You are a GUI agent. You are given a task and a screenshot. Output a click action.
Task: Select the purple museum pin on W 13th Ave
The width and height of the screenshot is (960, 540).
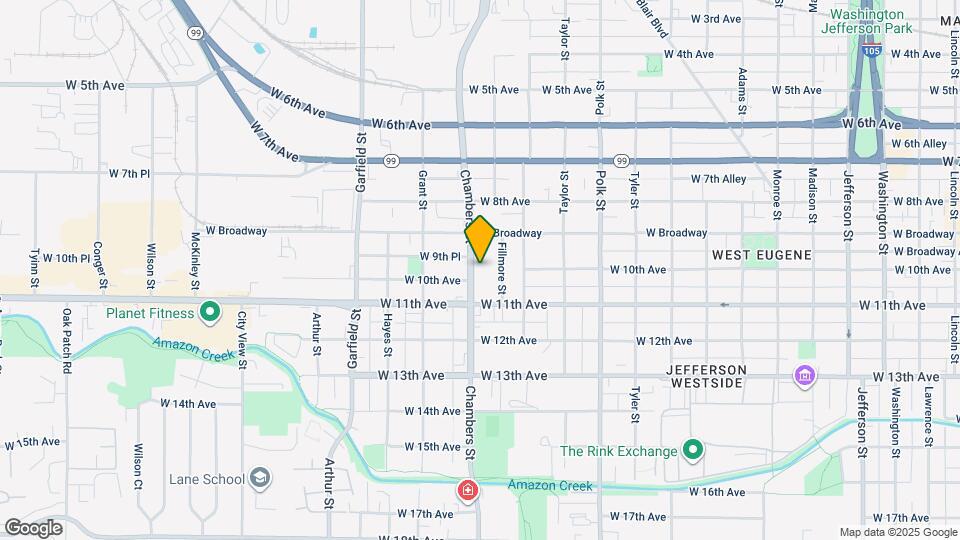(804, 376)
